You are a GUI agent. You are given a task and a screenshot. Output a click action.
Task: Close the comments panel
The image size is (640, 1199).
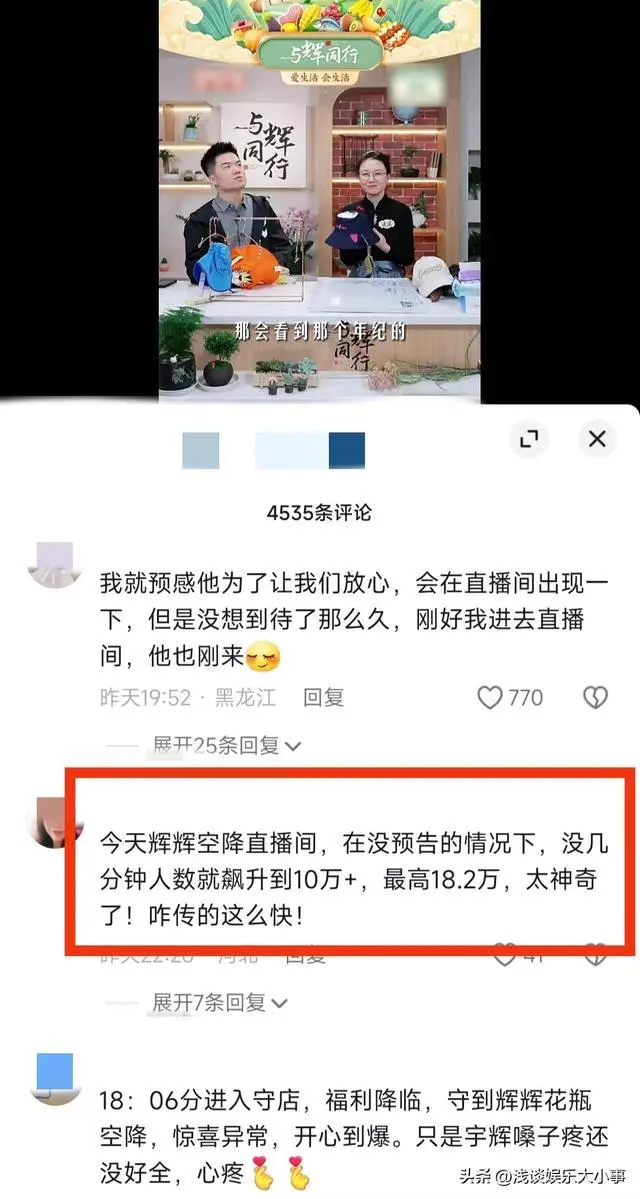tap(597, 439)
